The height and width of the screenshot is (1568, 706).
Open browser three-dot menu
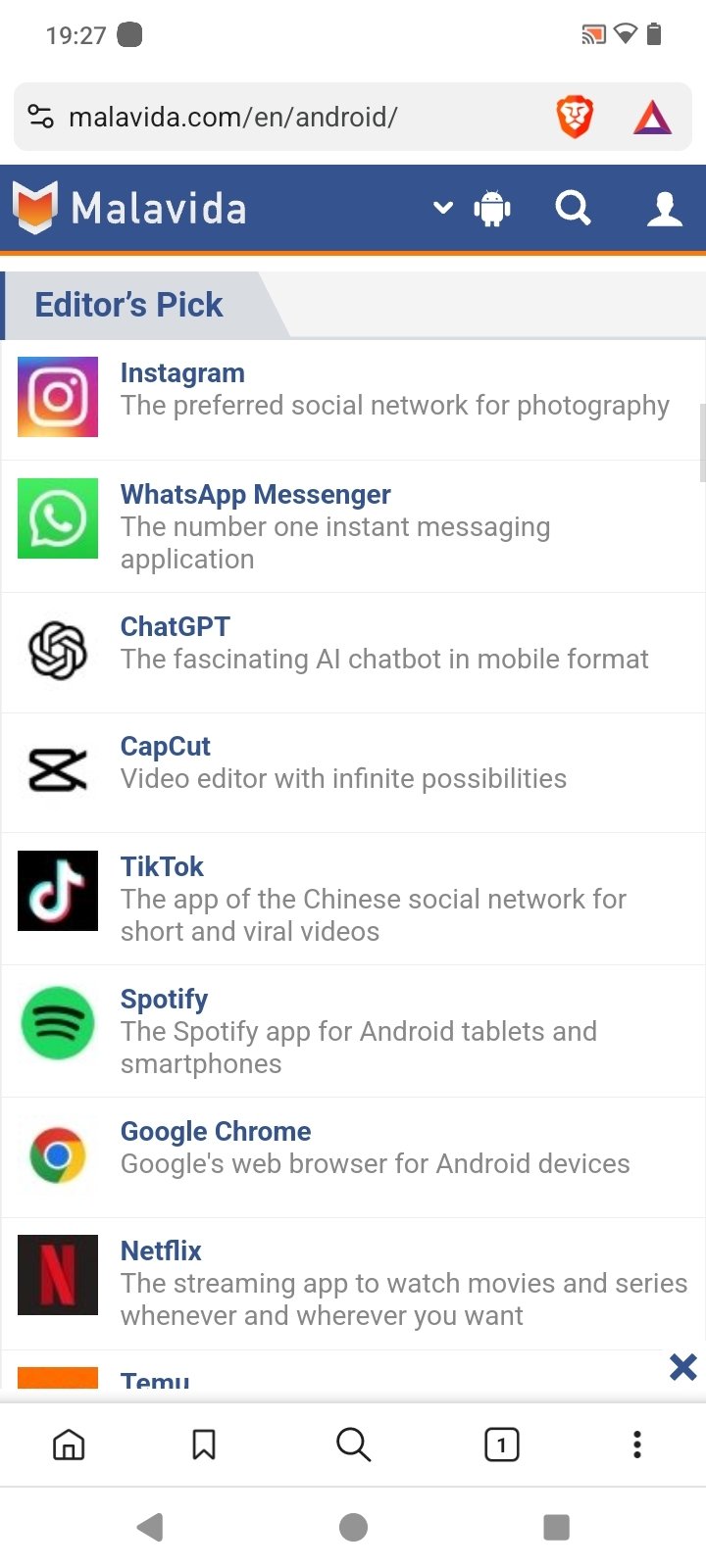pyautogui.click(x=637, y=1445)
